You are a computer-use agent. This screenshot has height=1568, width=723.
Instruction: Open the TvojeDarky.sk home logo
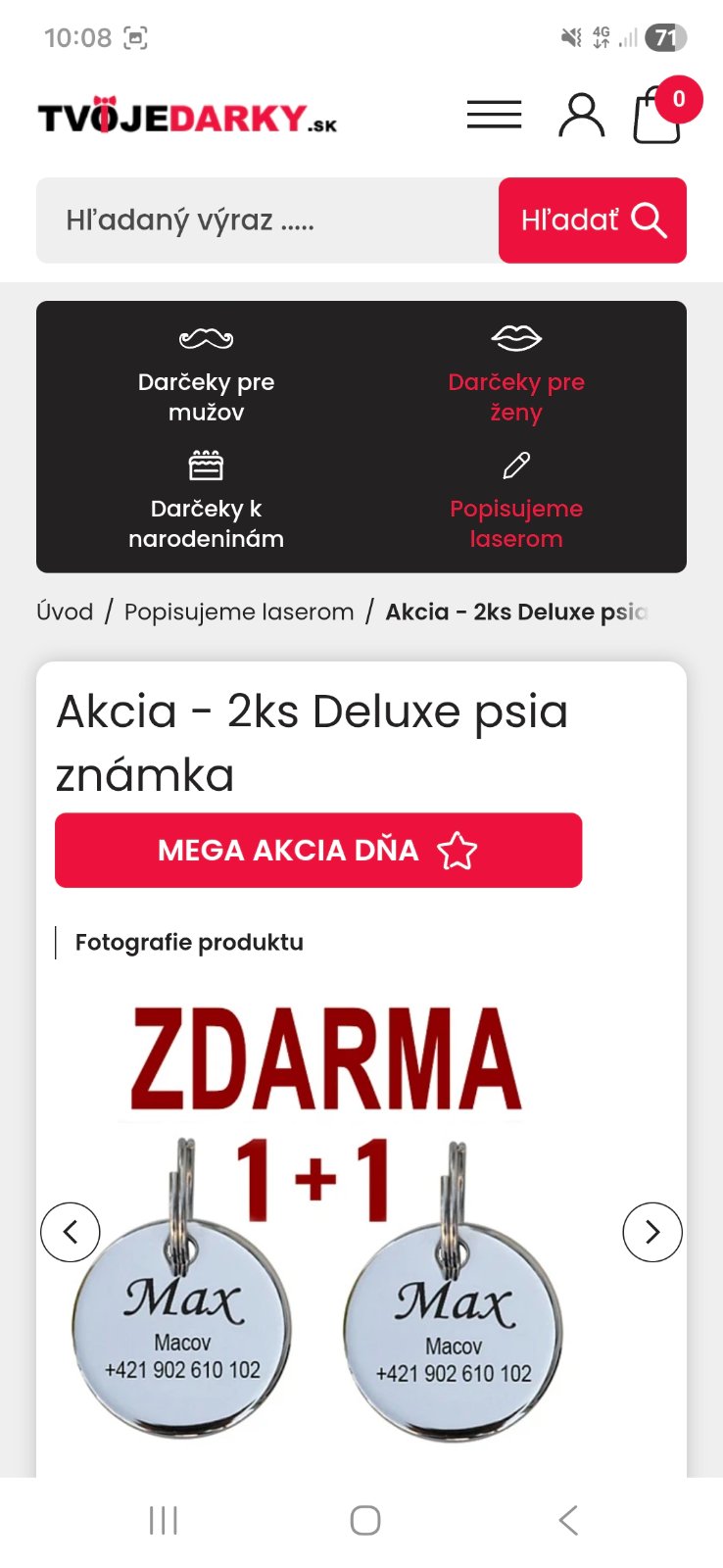(x=187, y=116)
